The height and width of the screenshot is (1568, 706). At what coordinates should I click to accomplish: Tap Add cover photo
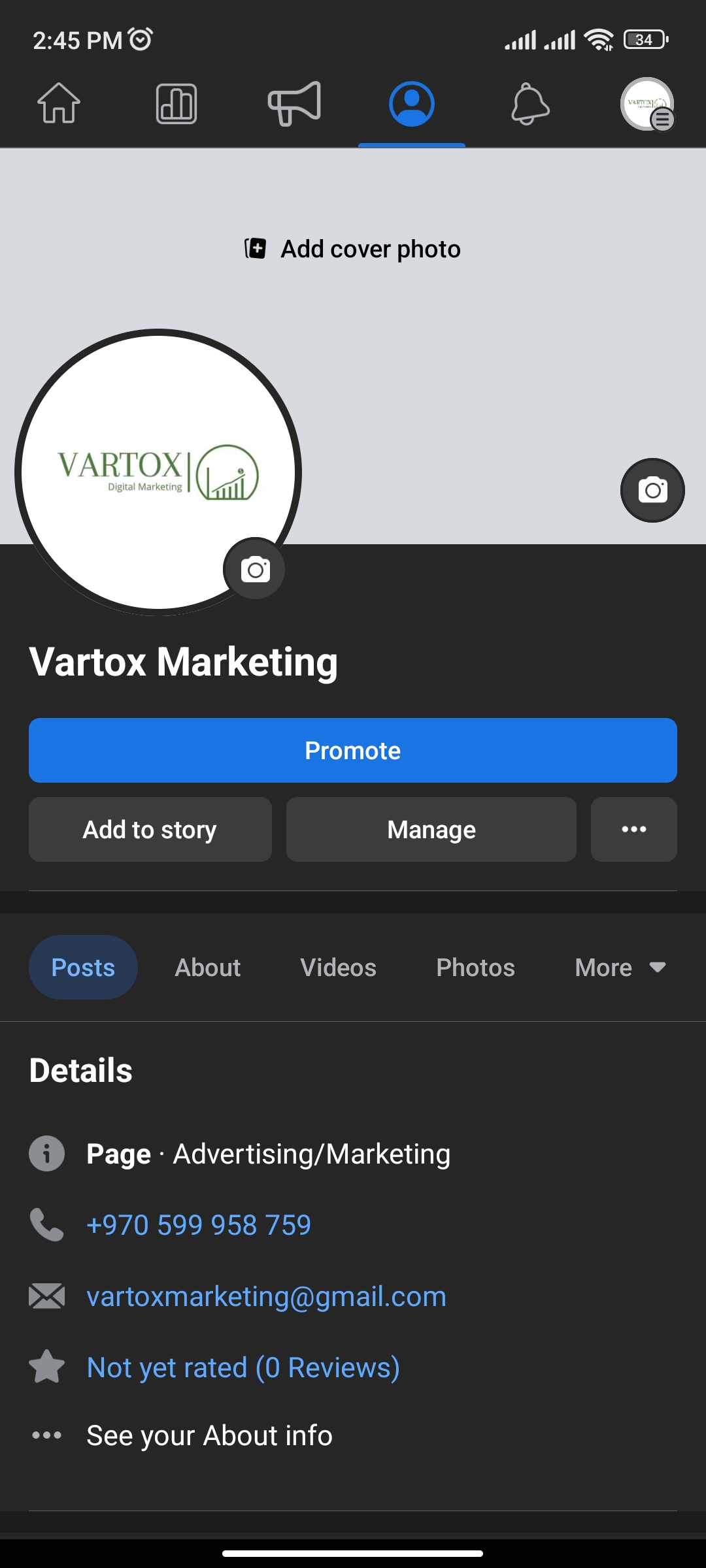353,249
